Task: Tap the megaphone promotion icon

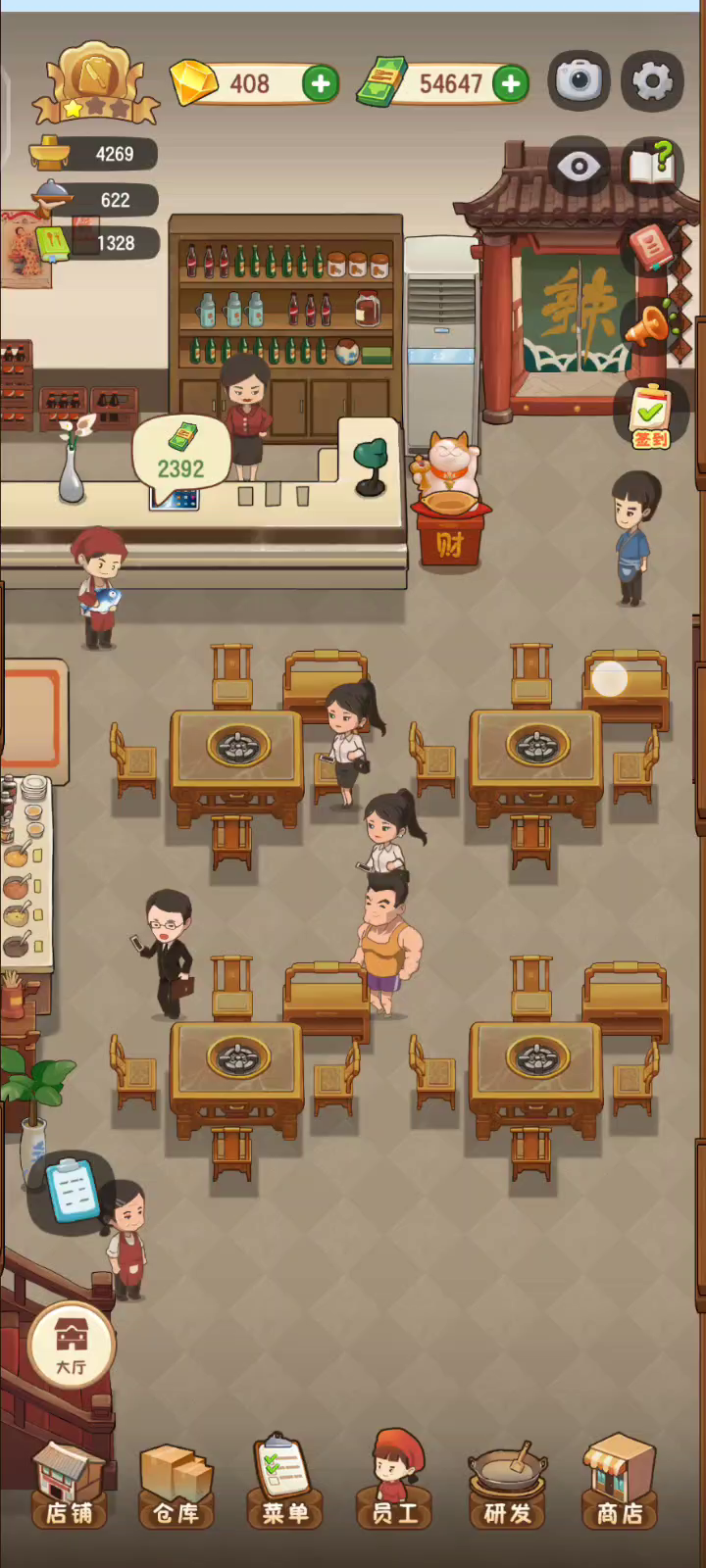Action: pos(648,326)
